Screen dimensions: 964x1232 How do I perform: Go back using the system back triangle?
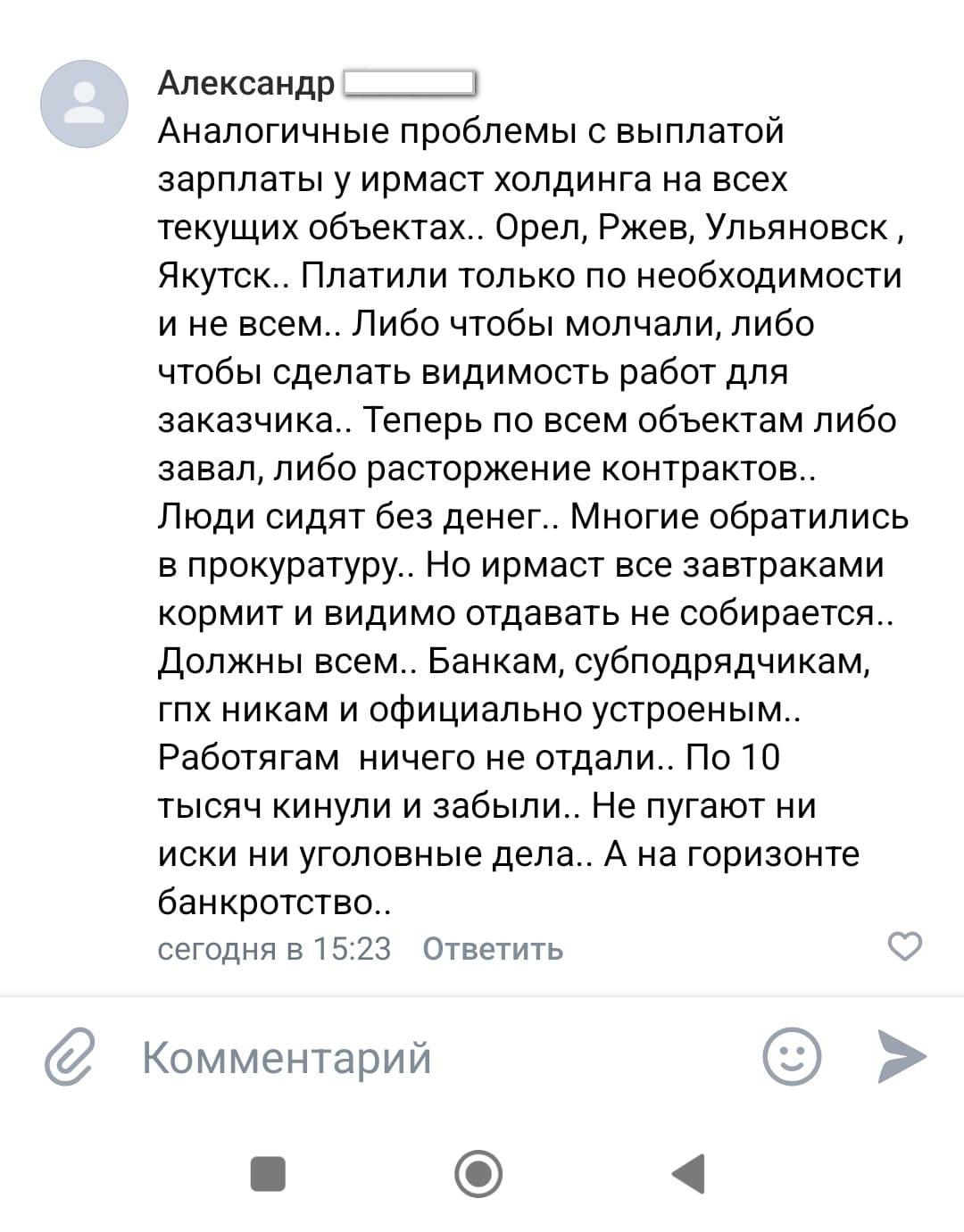(x=689, y=1173)
